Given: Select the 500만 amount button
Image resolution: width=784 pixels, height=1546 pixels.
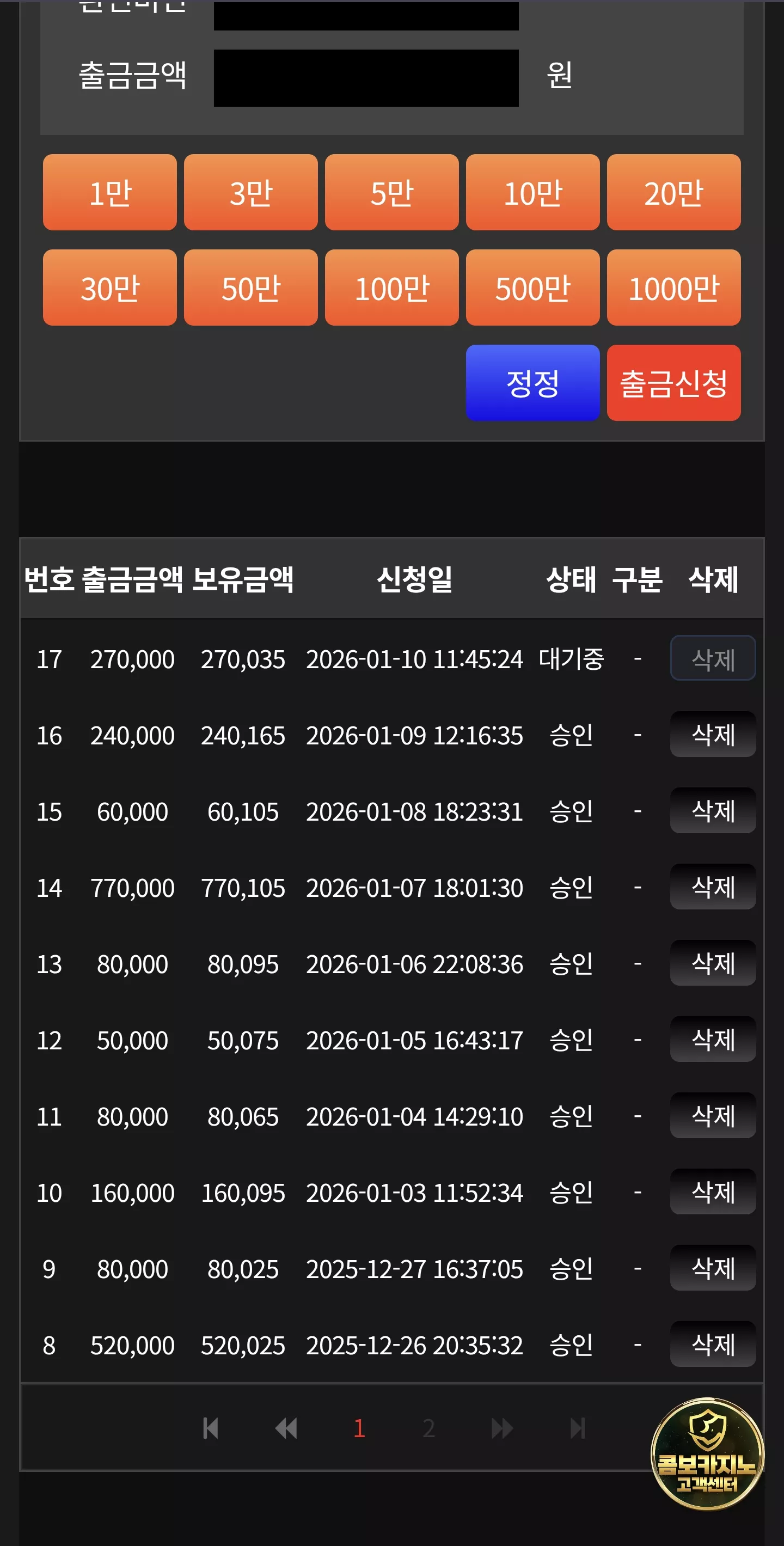Looking at the screenshot, I should click(532, 288).
